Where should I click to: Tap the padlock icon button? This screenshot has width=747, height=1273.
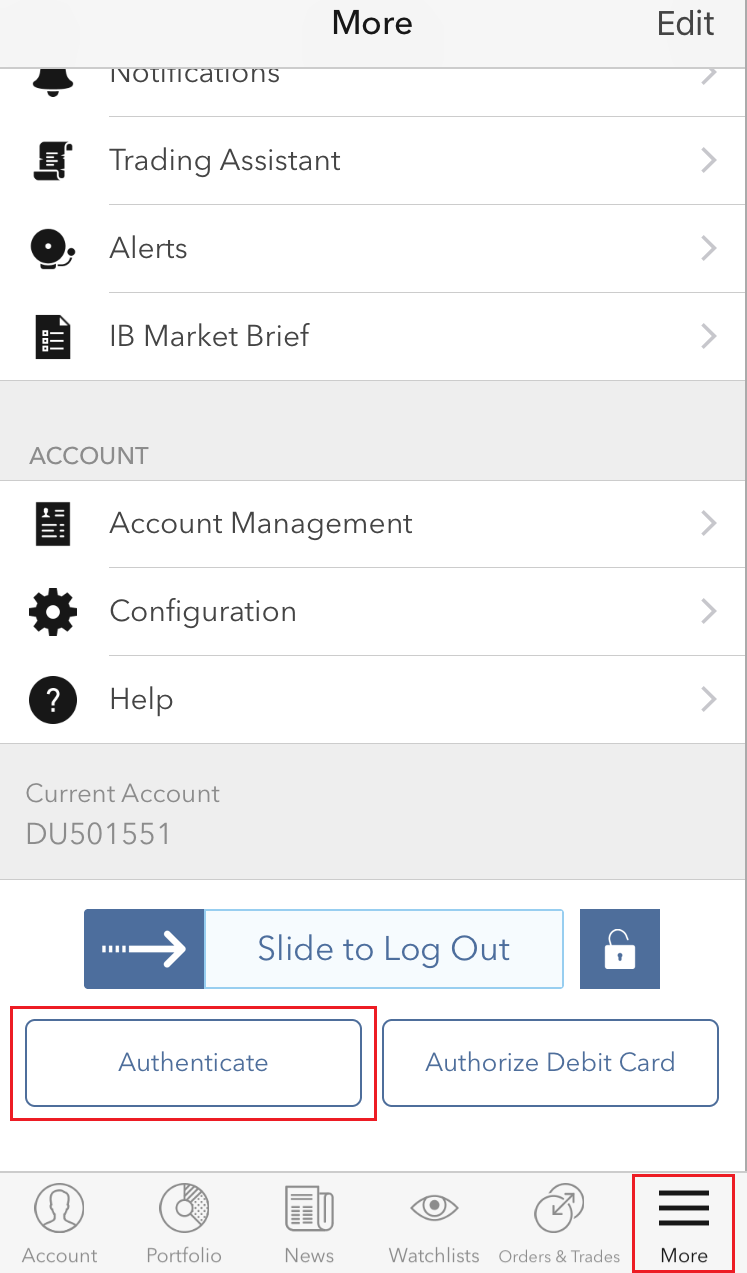pyautogui.click(x=620, y=949)
